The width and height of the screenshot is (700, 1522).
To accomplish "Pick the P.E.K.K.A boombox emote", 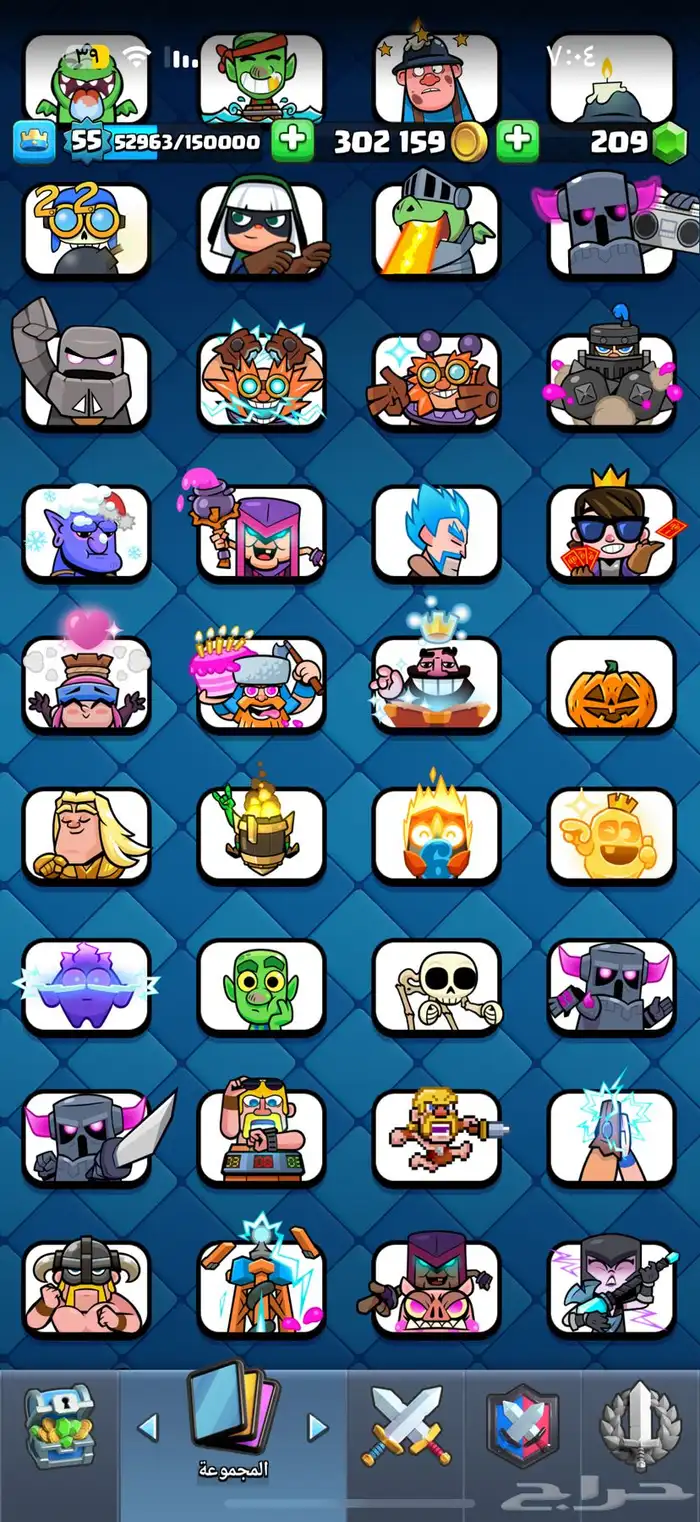I will (x=611, y=229).
